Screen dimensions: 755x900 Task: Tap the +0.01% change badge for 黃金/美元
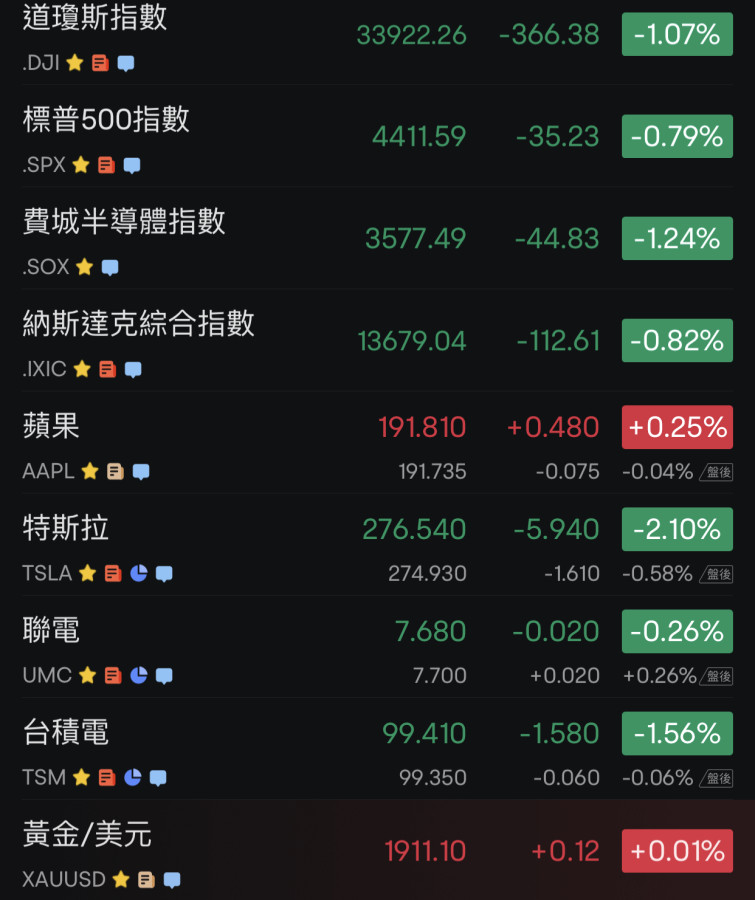[x=677, y=851]
